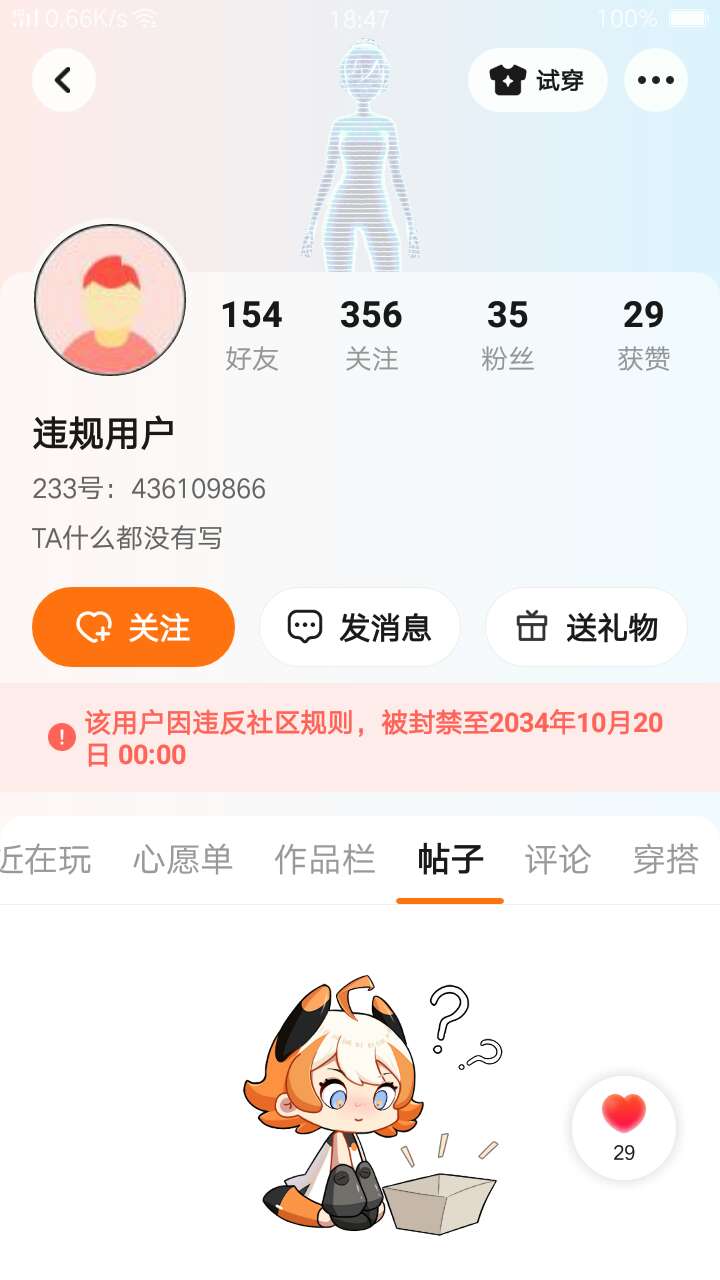The image size is (720, 1280).
Task: Follow this user with orange 关注 button
Action: 133,627
